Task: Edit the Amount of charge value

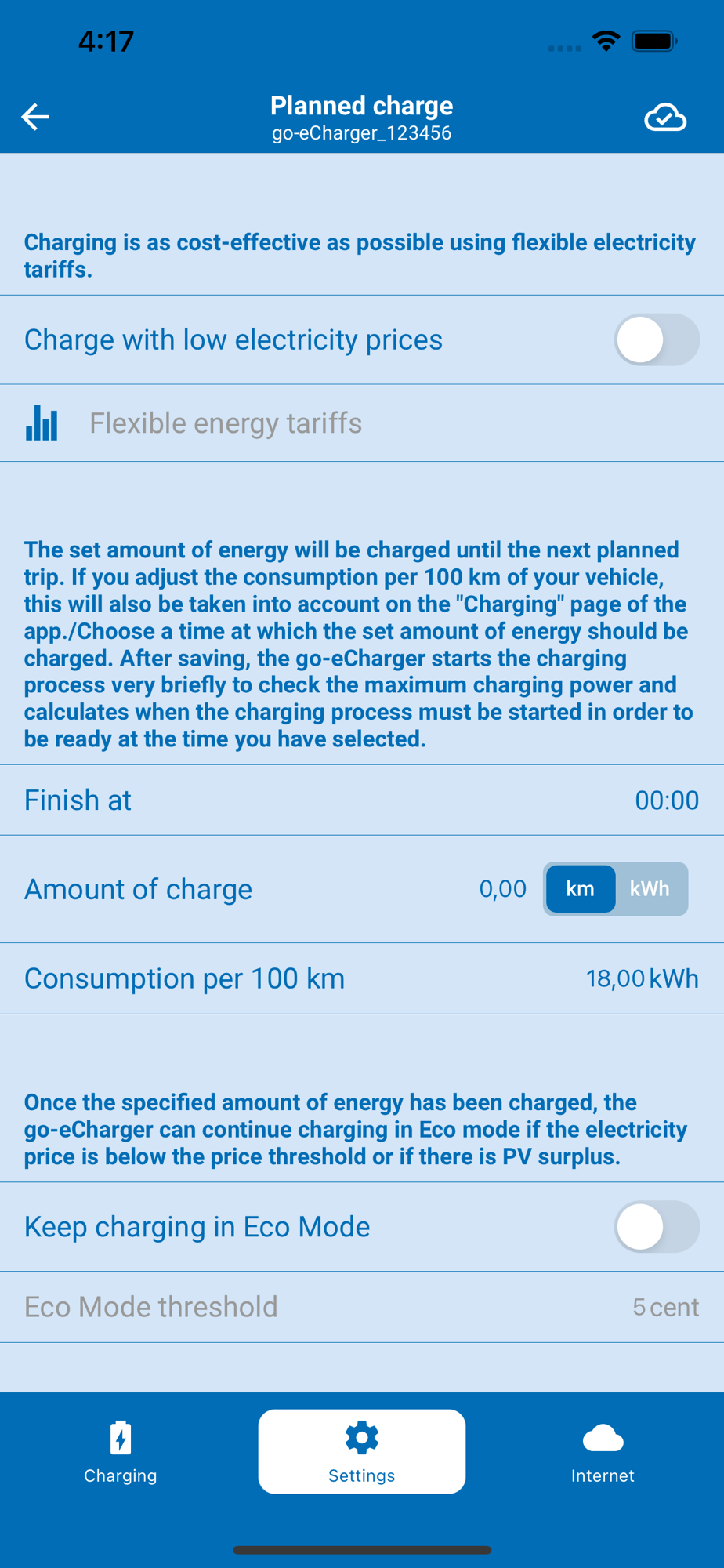Action: coord(502,888)
